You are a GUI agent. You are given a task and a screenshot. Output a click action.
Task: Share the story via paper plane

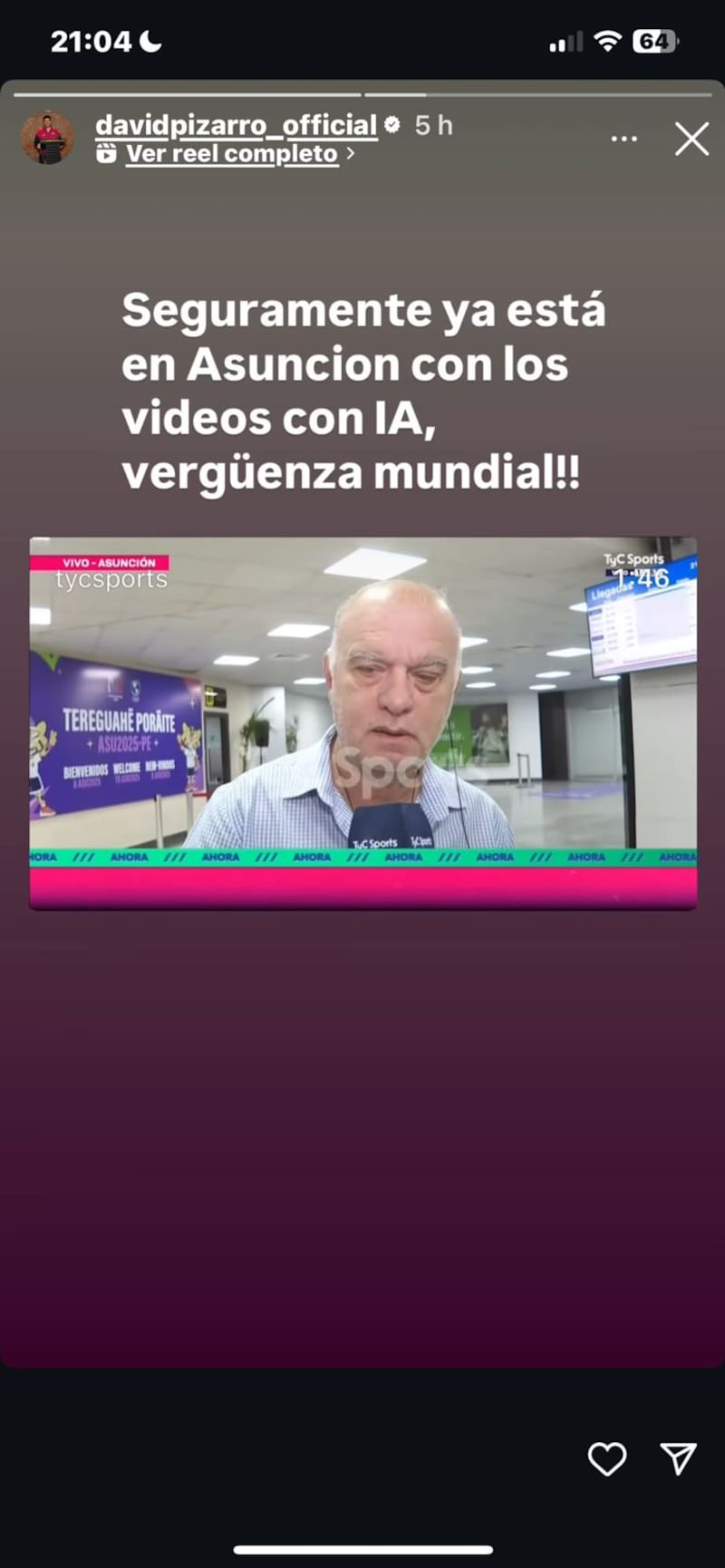[678, 1458]
